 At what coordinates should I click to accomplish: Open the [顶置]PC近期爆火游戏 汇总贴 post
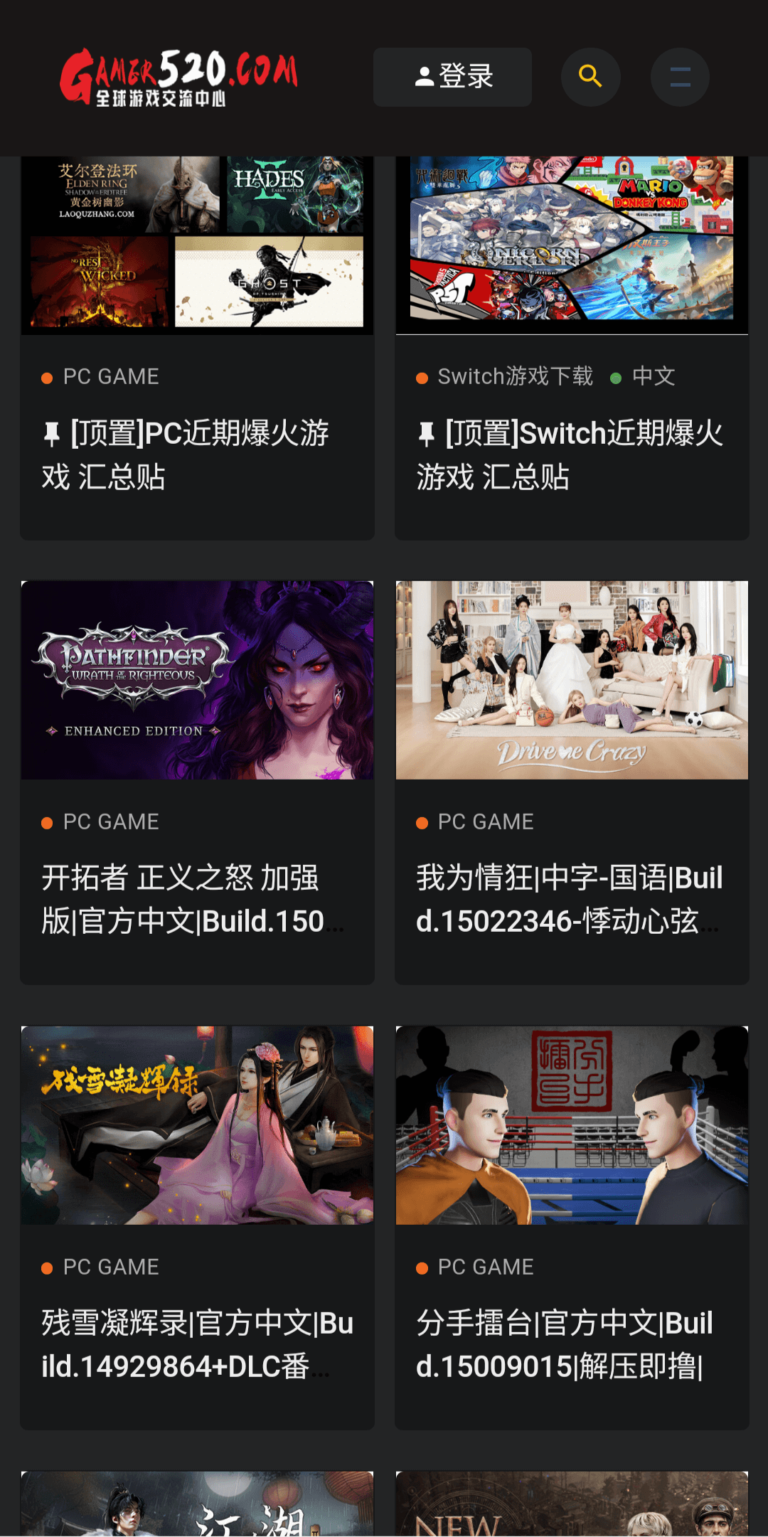(x=190, y=453)
